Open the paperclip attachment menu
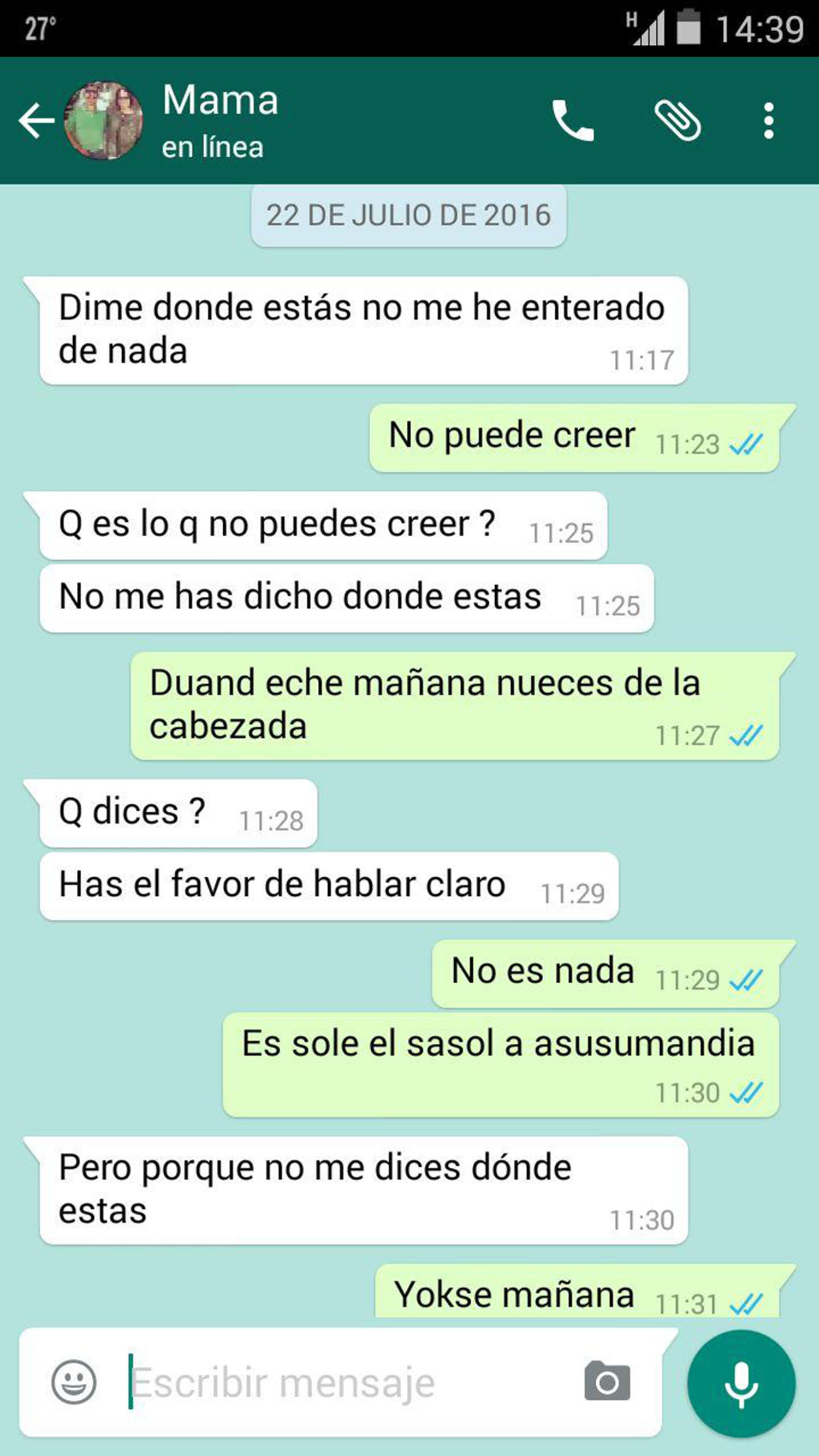This screenshot has height=1456, width=819. pos(677,121)
